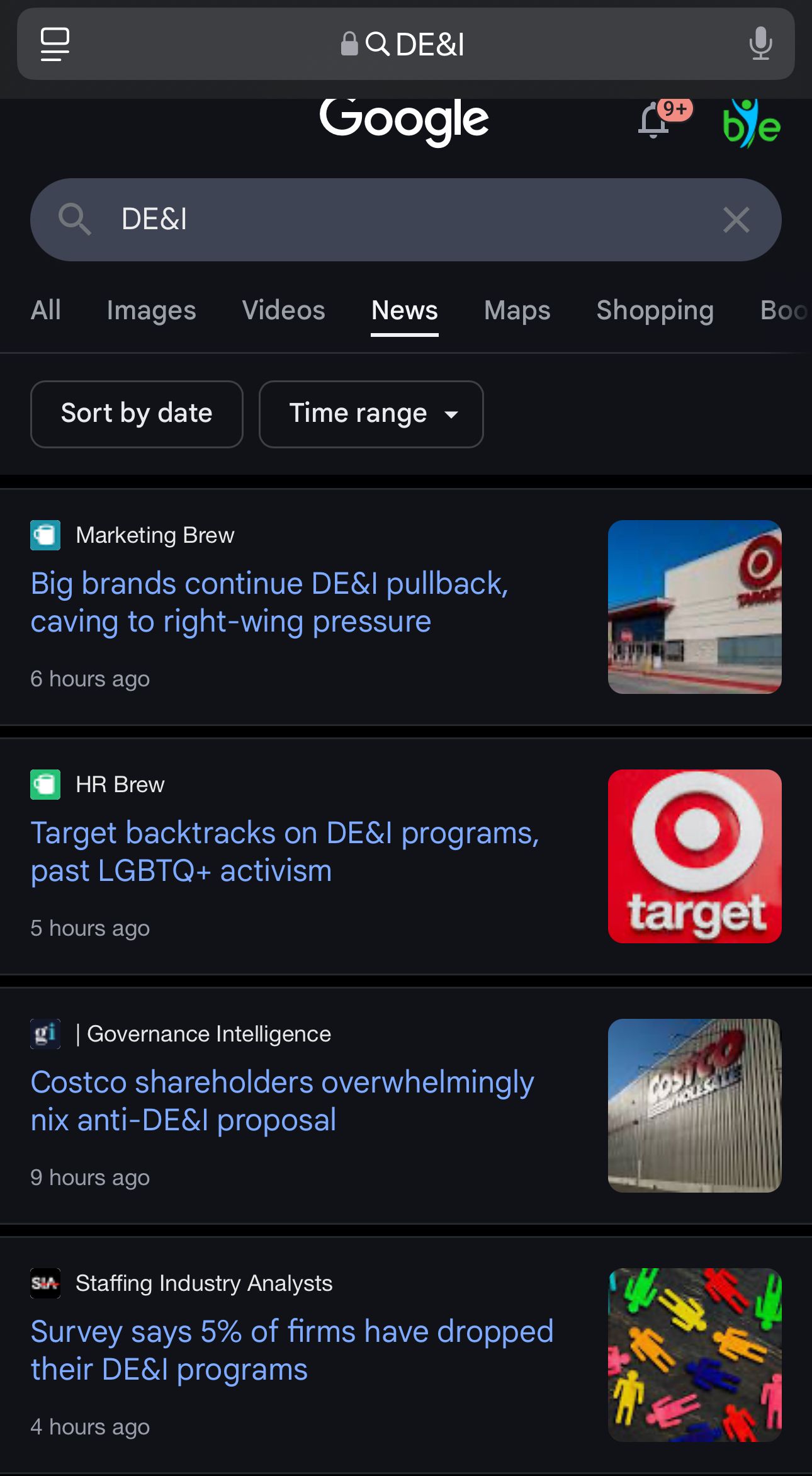
Task: Open the Marketing Brew DE&I pullback article
Action: coord(269,603)
